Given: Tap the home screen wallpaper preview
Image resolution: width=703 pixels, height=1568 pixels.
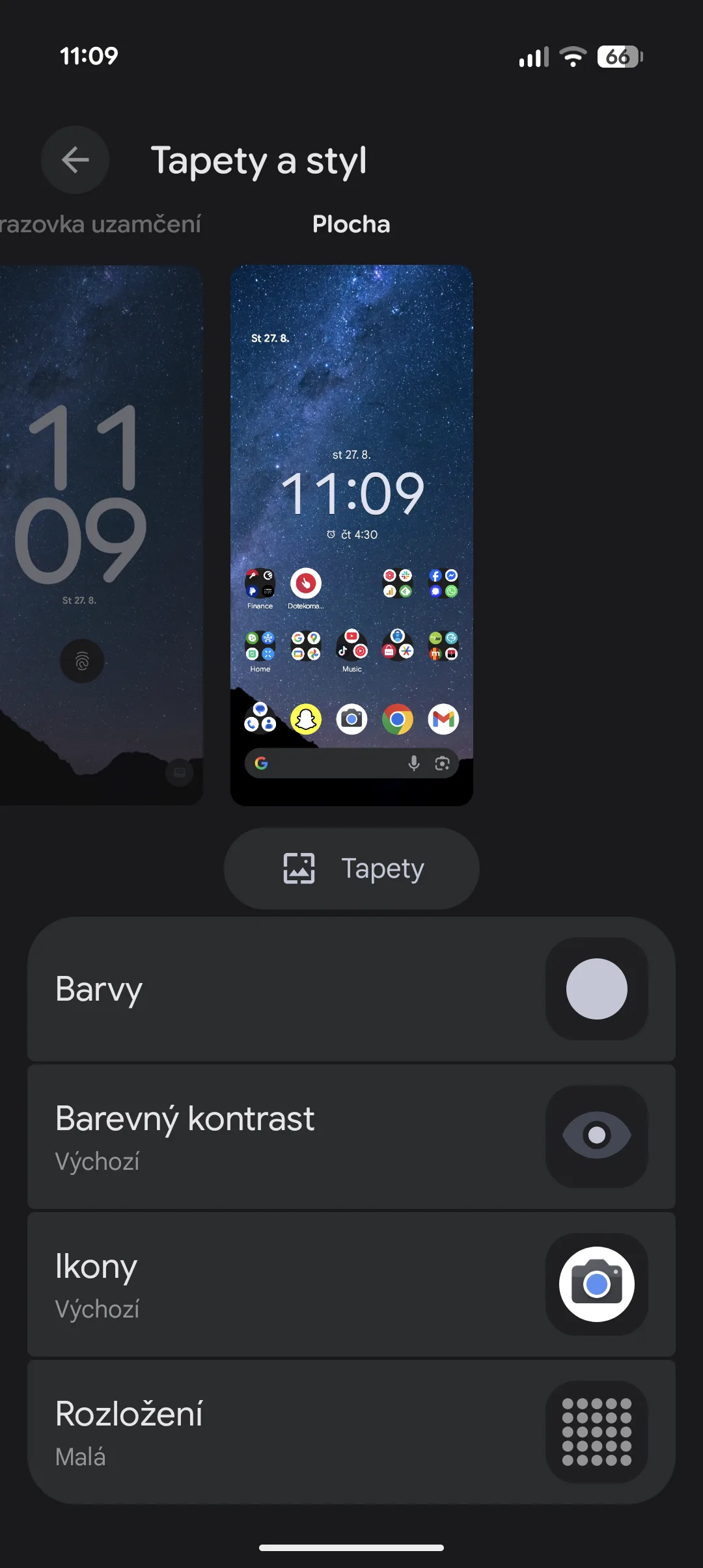Looking at the screenshot, I should 351,535.
